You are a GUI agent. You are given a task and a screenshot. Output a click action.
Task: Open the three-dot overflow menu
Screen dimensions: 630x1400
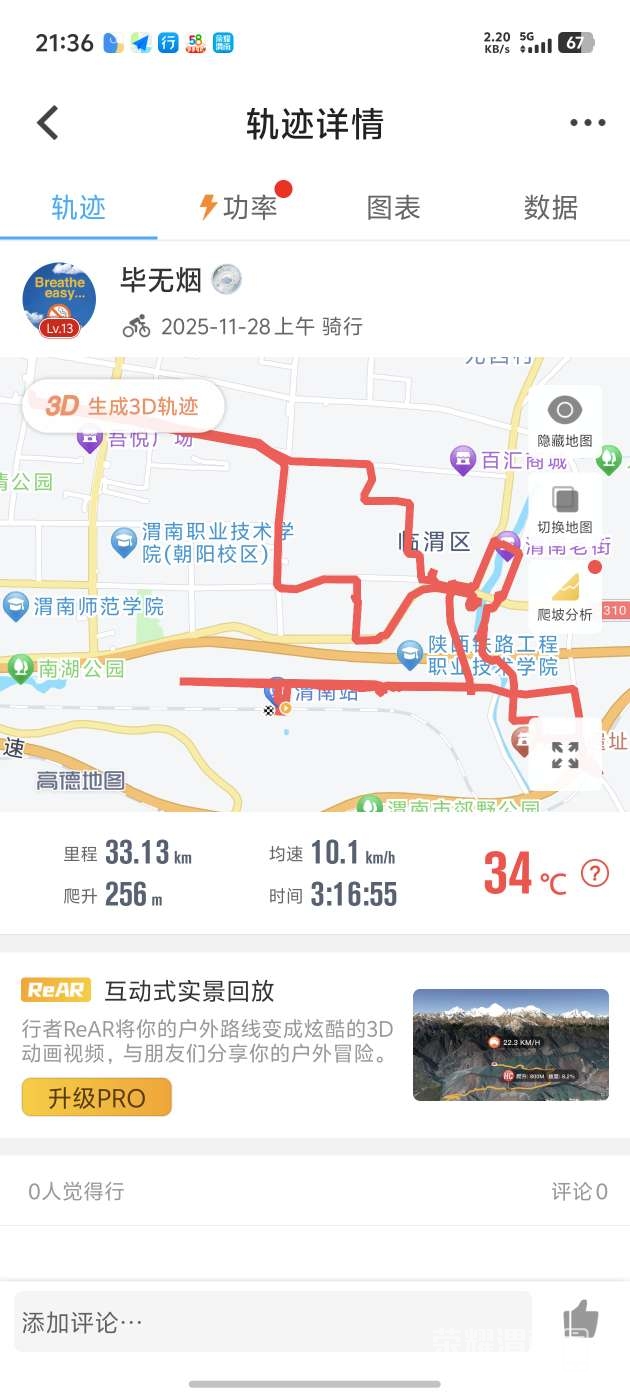587,123
